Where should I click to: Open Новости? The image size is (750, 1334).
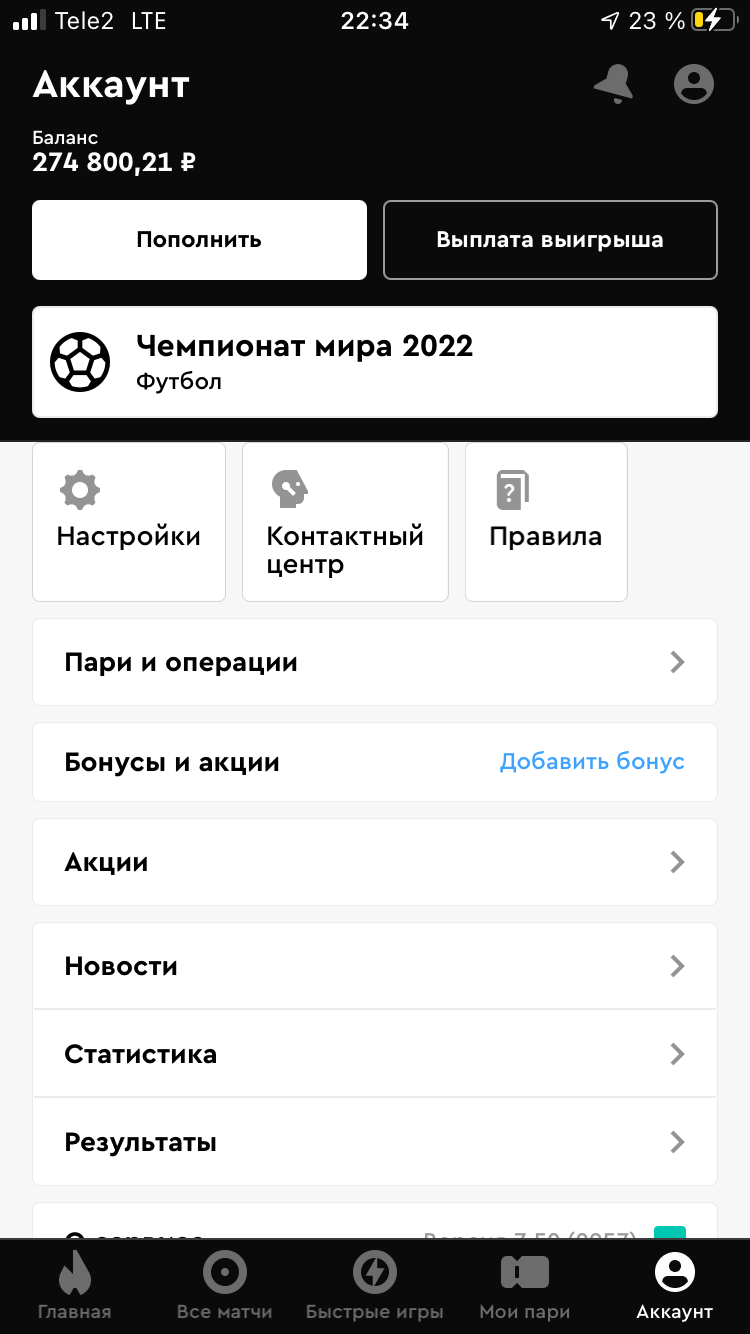coord(375,966)
